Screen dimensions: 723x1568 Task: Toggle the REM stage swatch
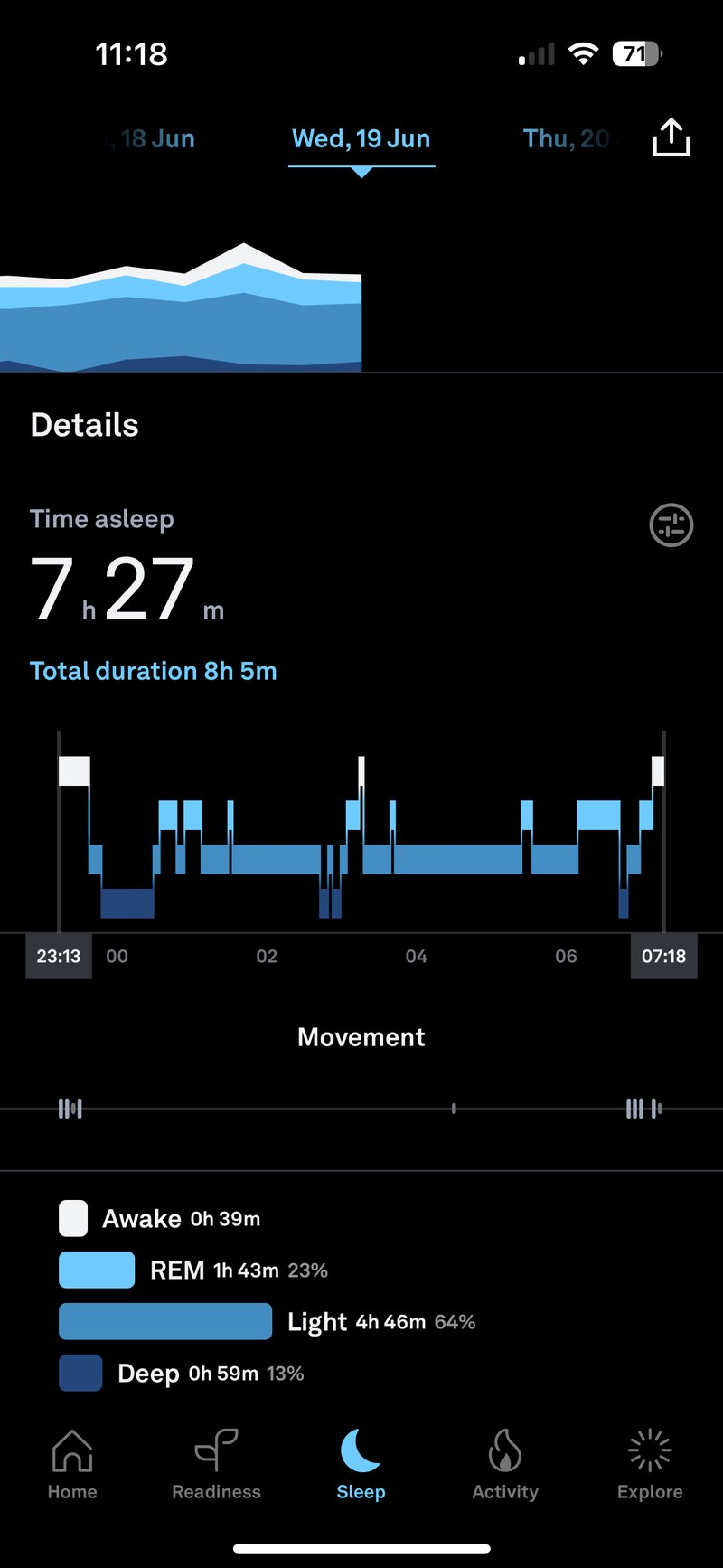[96, 1269]
